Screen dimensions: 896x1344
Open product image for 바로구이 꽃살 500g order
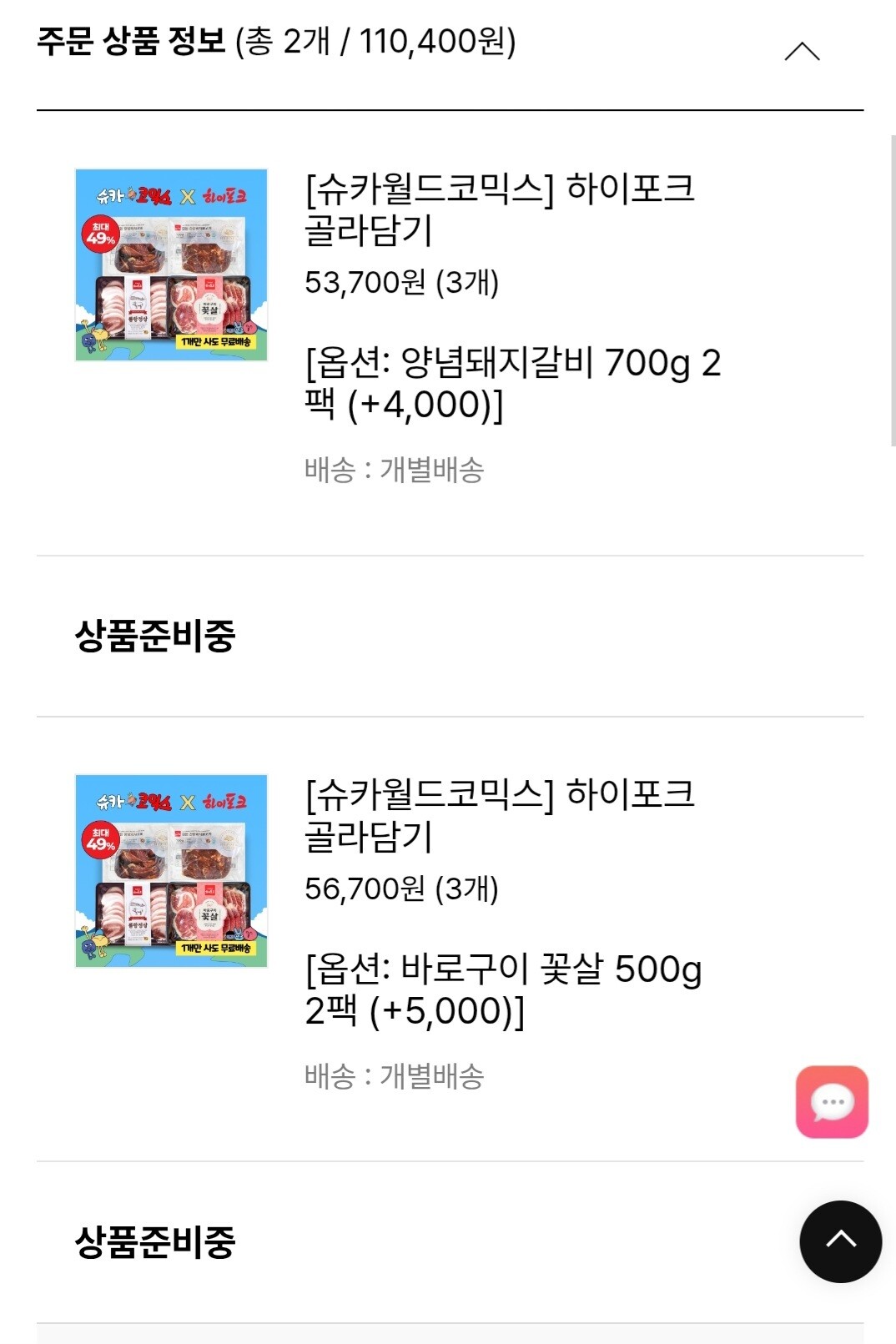[171, 871]
